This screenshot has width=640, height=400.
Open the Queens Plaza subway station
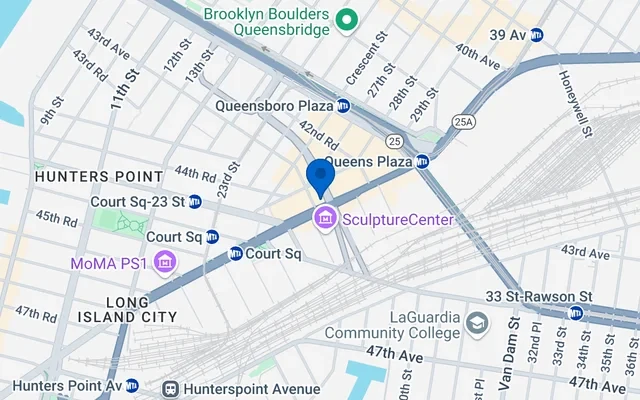tap(423, 161)
